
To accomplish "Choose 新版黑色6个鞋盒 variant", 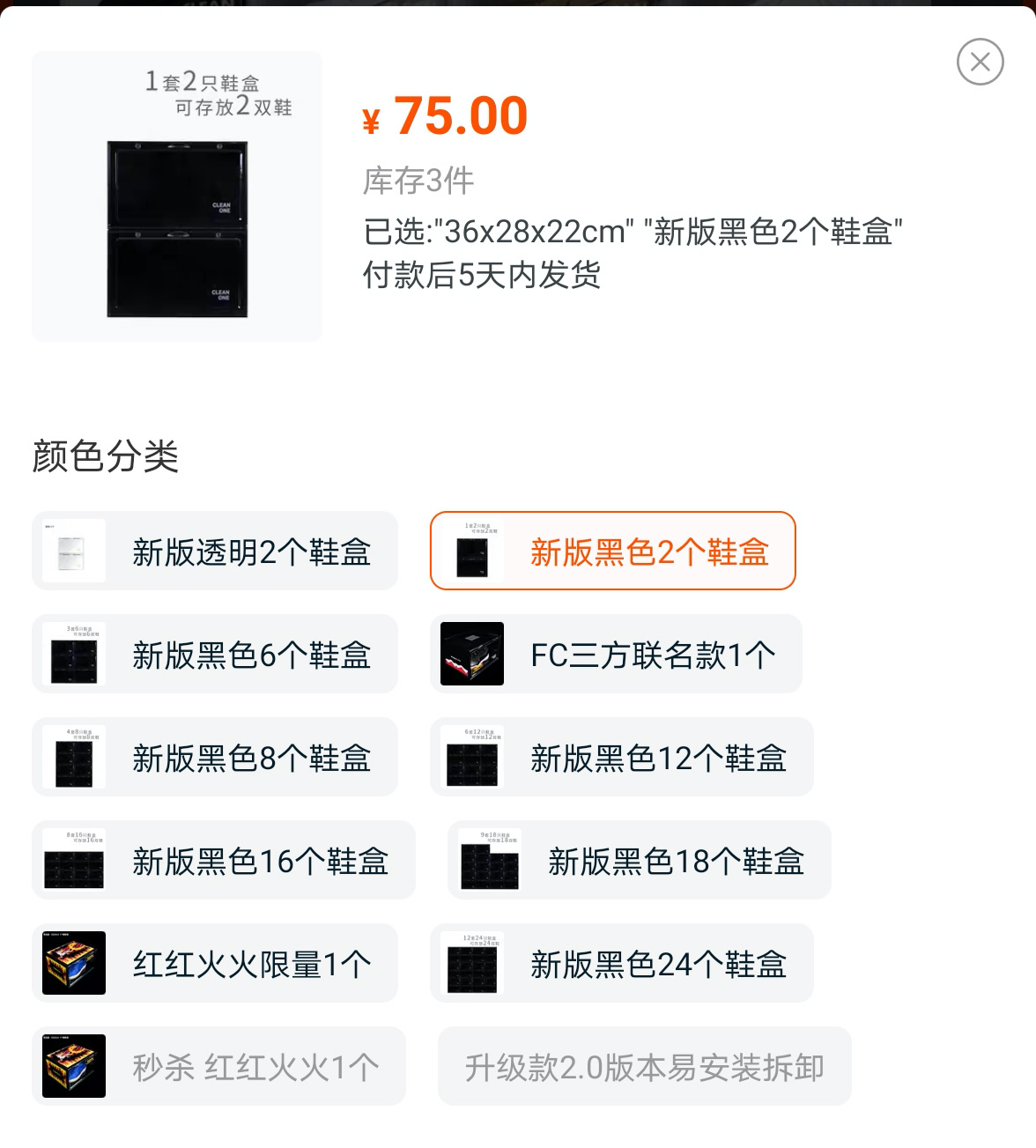I will tap(215, 655).
